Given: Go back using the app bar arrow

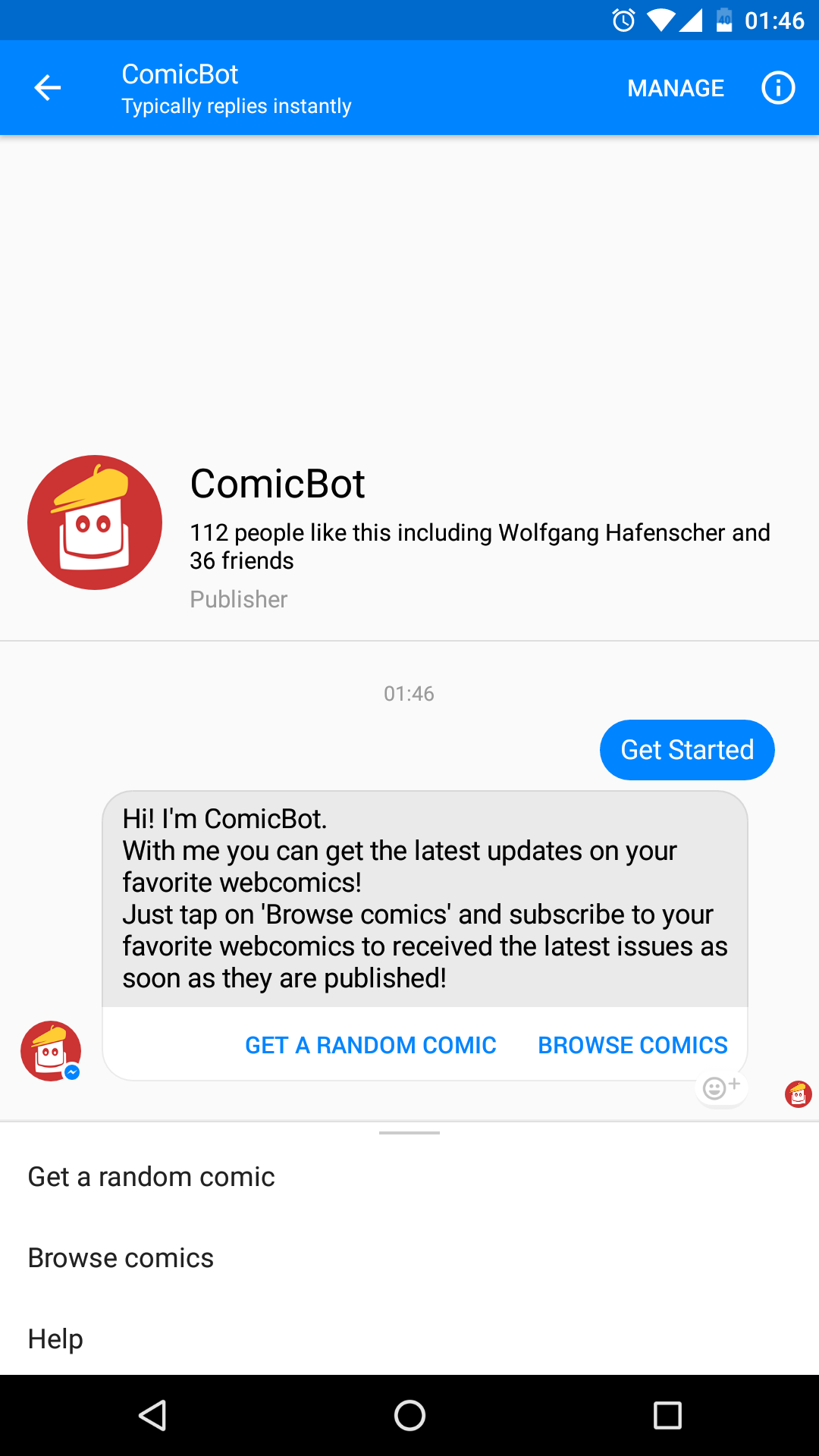Looking at the screenshot, I should (x=47, y=88).
